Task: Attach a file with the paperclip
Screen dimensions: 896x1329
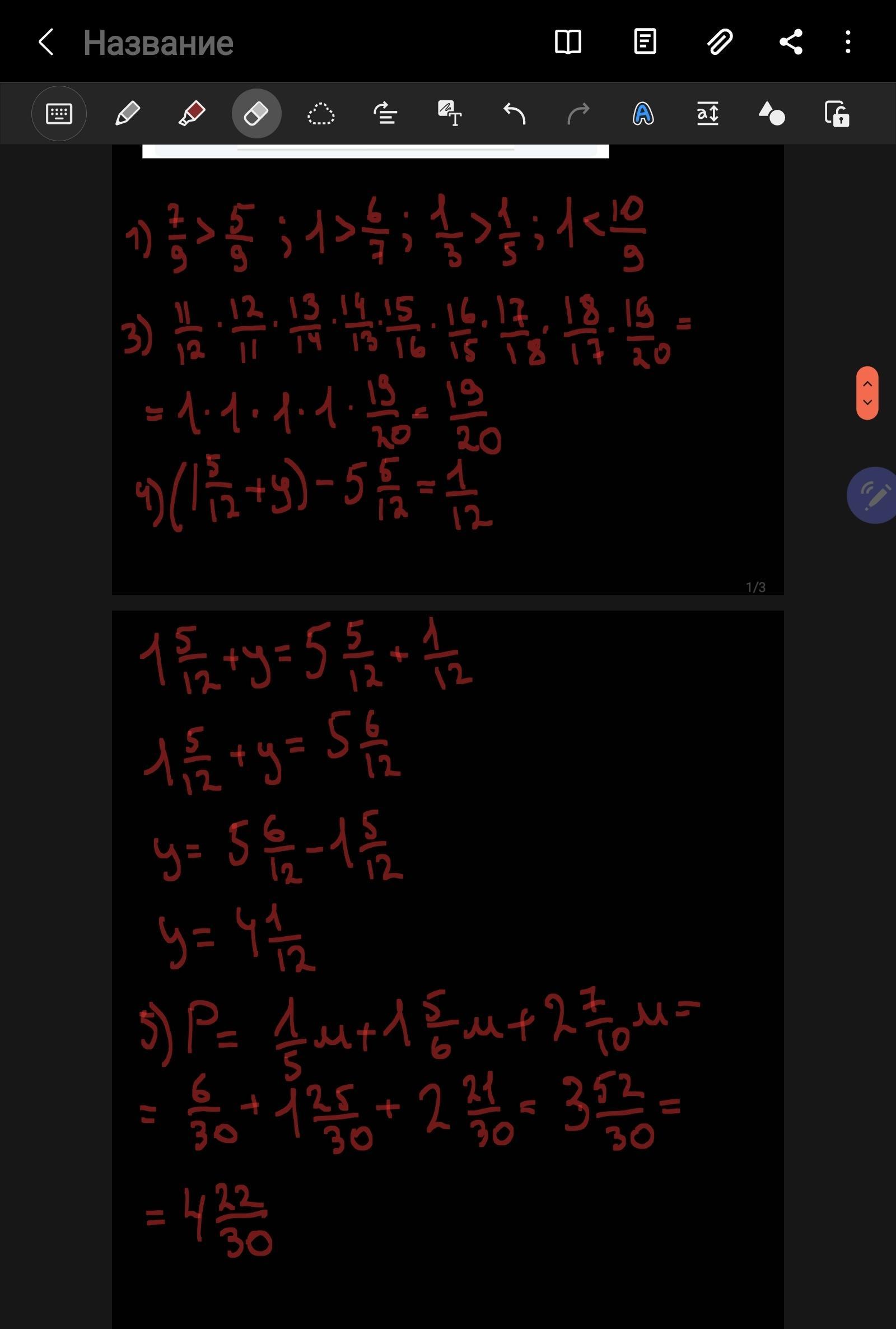Action: point(720,42)
